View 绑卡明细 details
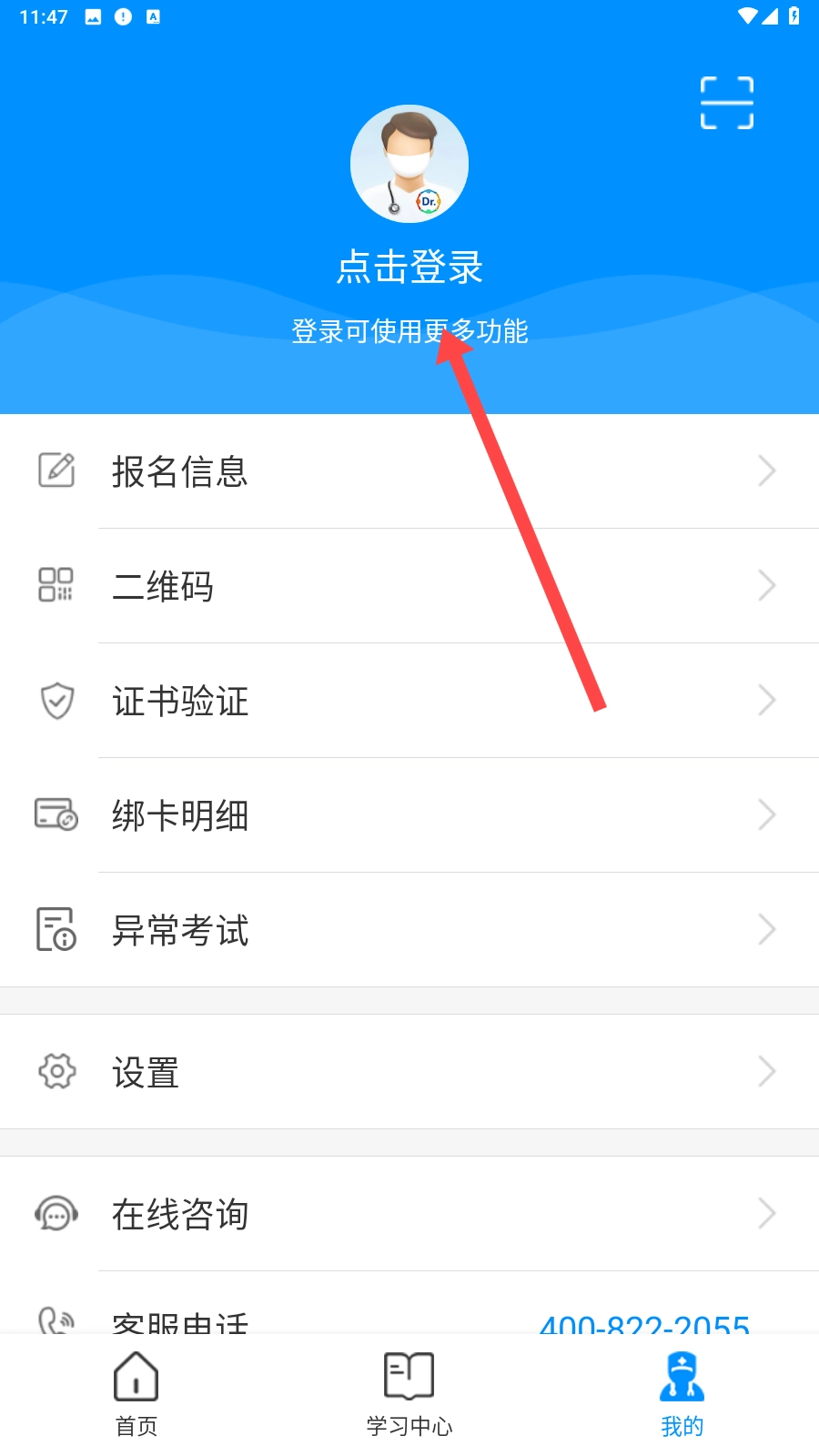The image size is (819, 1456). (409, 815)
